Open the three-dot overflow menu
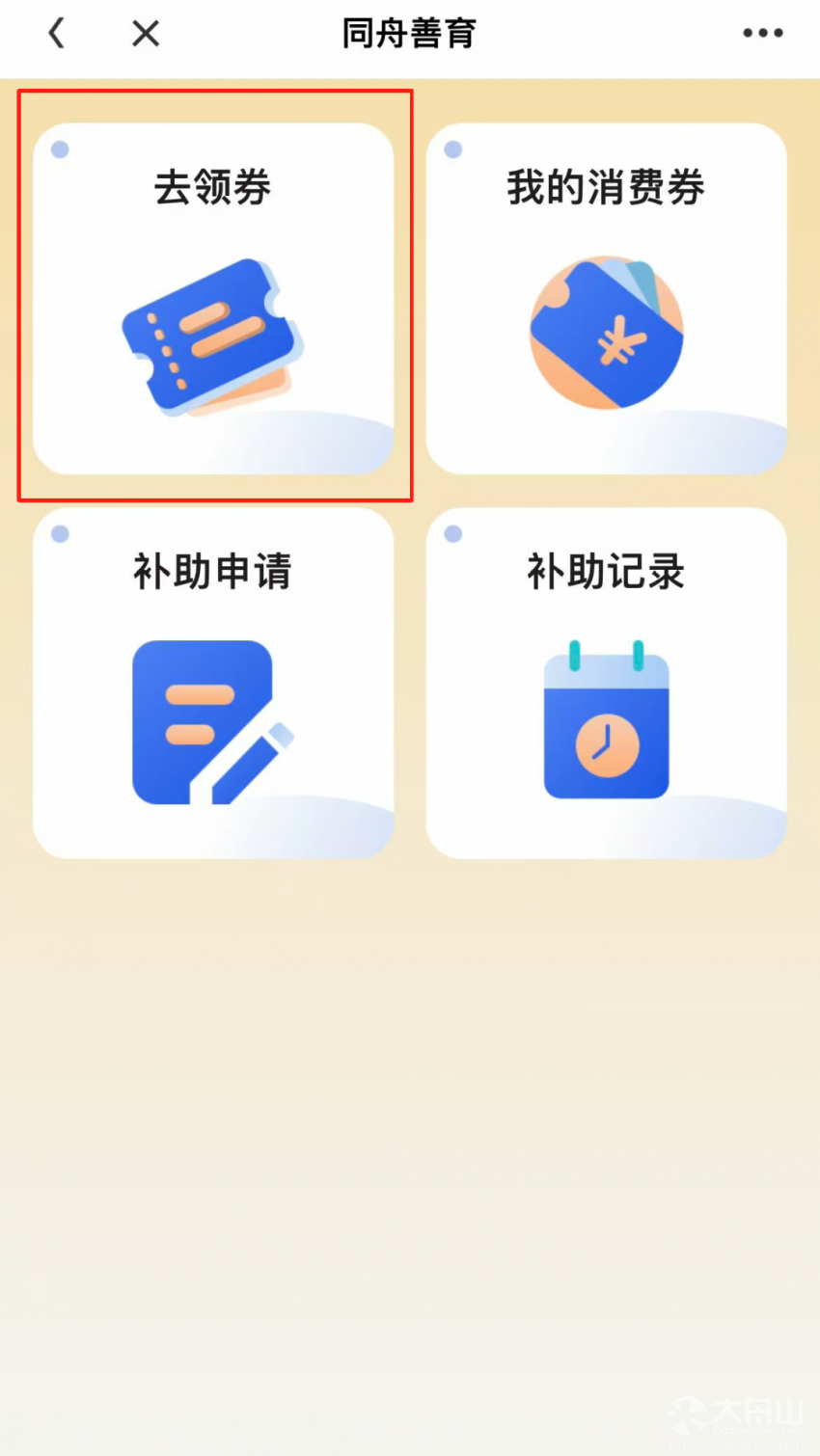This screenshot has width=820, height=1456. [x=762, y=34]
